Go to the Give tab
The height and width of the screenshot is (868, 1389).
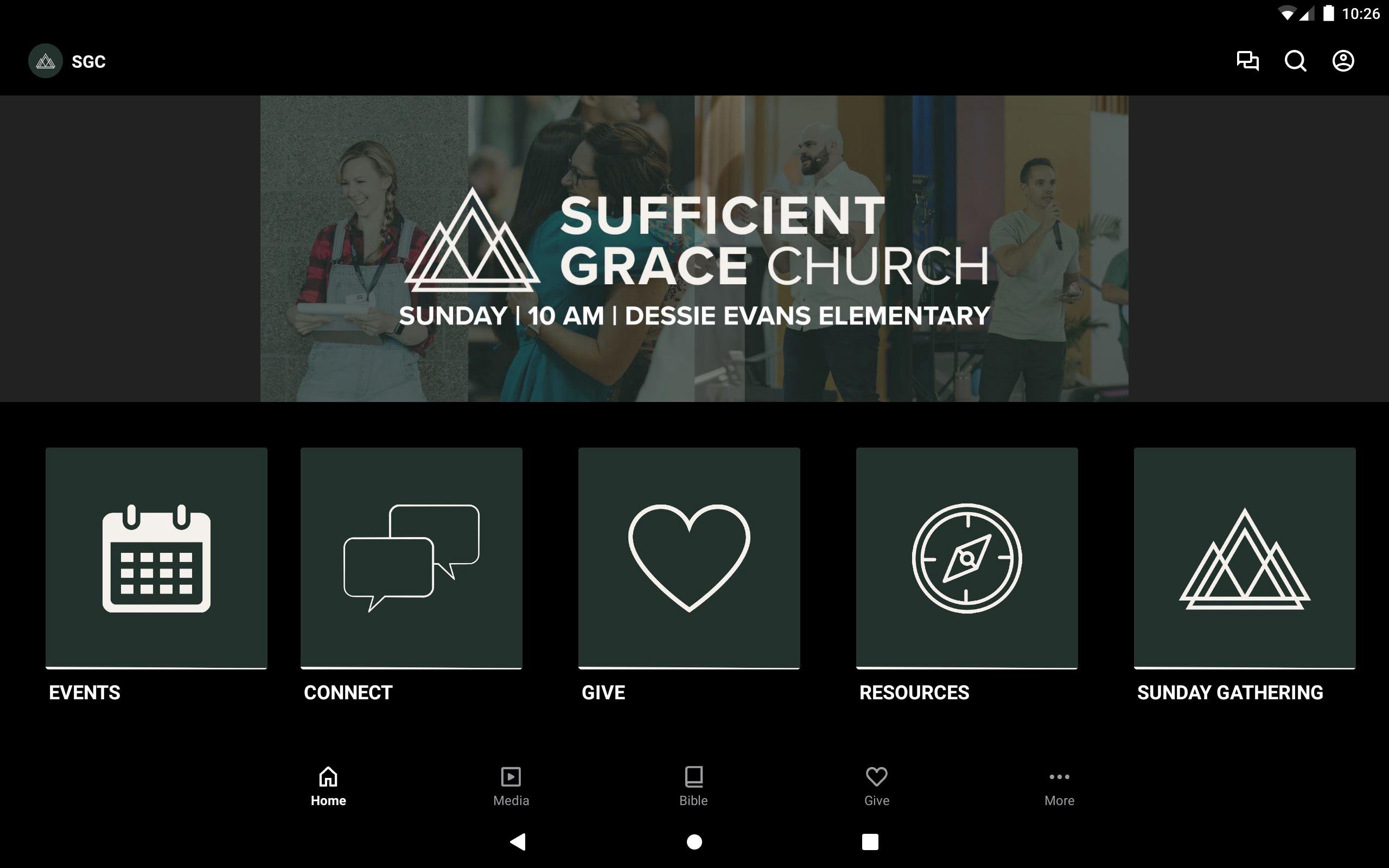coord(876,786)
